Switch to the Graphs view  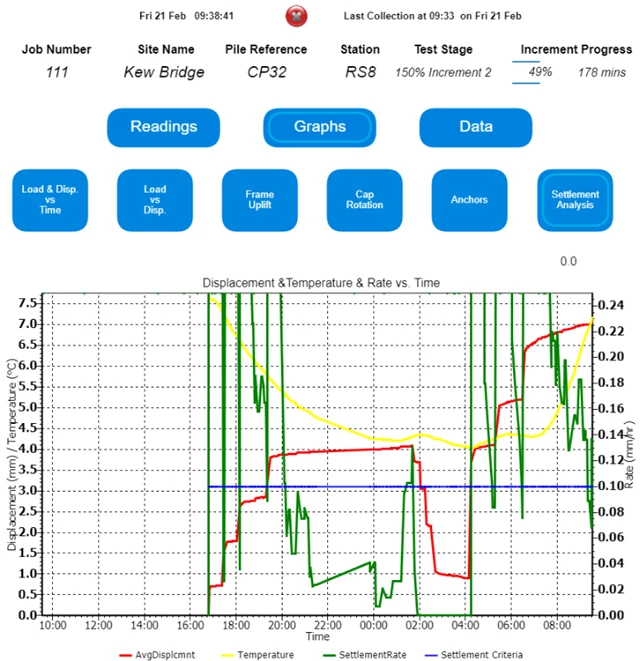[320, 127]
